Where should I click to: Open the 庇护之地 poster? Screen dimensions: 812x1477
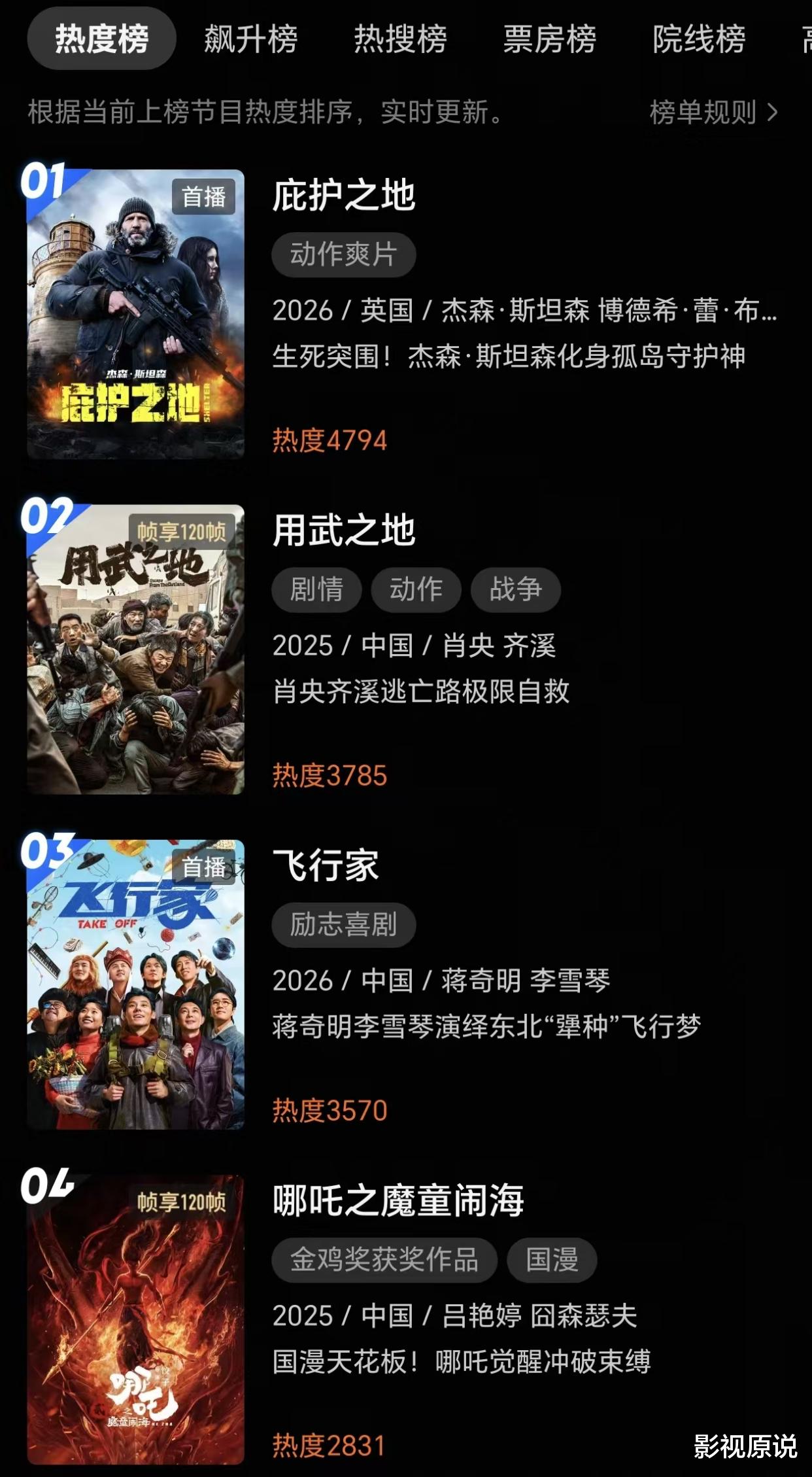coord(135,314)
